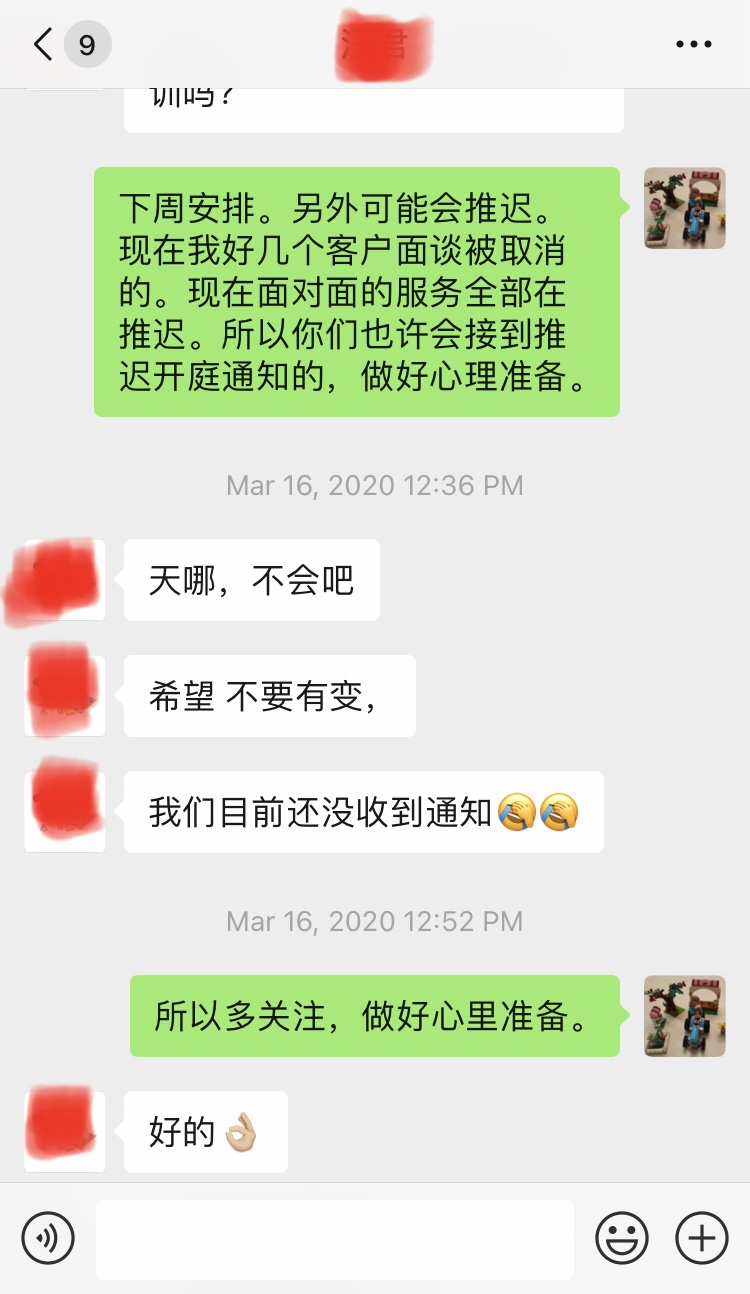
Task: Open my avatar next to 所以多关注 message
Action: (685, 1016)
